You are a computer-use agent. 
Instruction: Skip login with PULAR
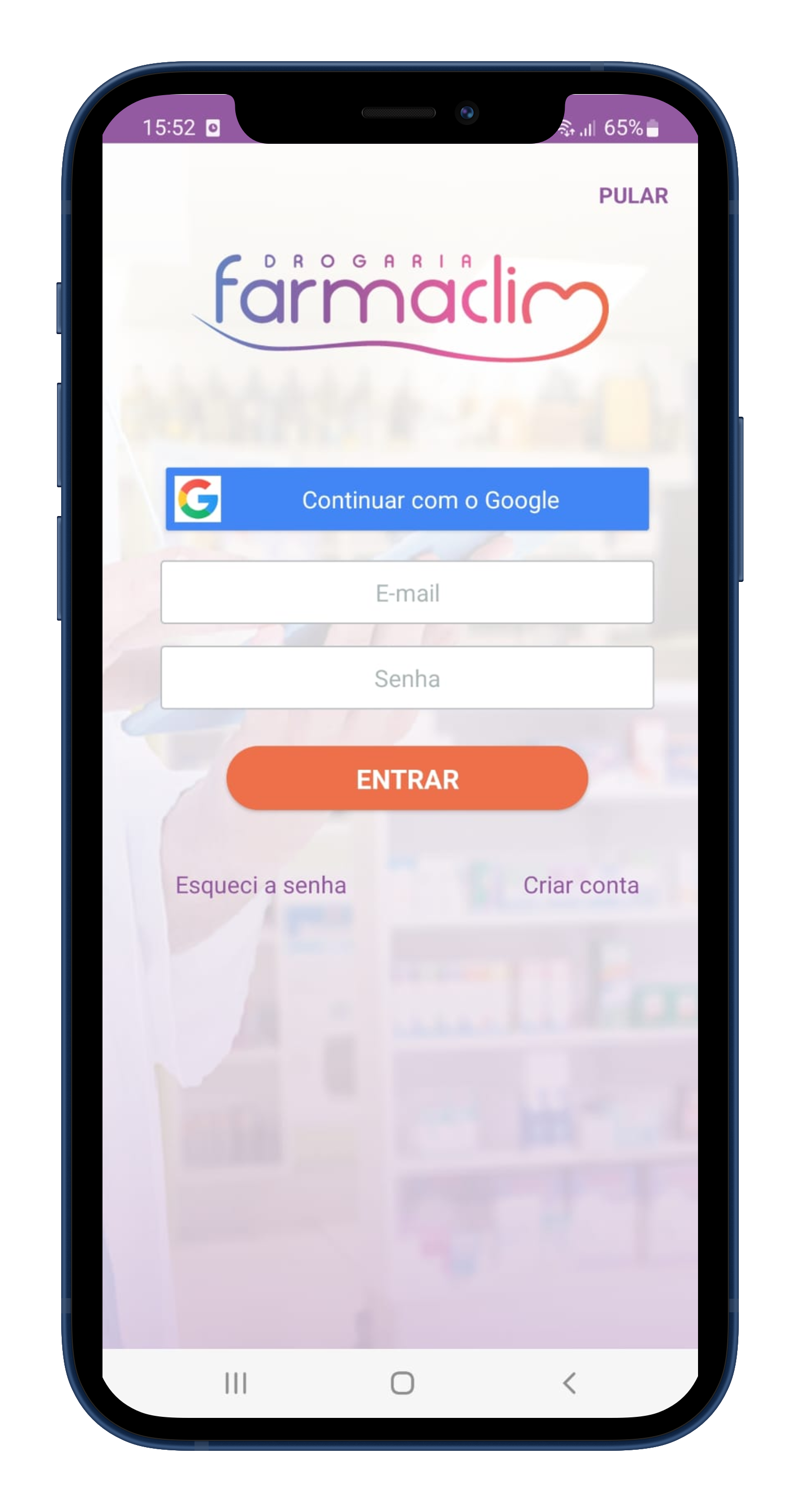(x=633, y=196)
